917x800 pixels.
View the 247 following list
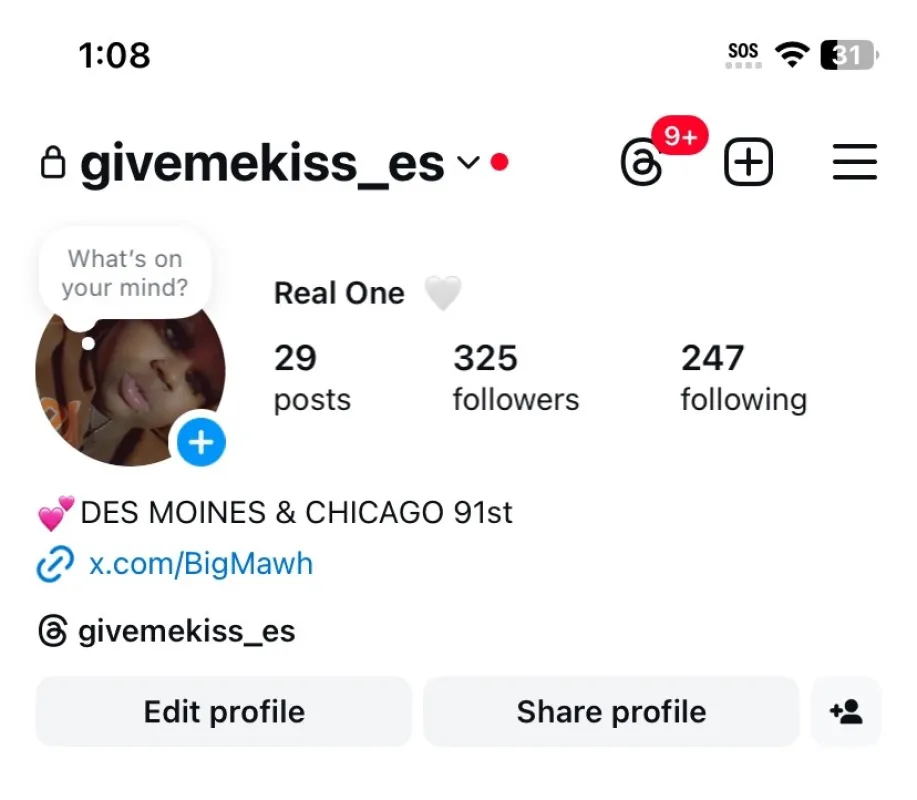pyautogui.click(x=743, y=378)
